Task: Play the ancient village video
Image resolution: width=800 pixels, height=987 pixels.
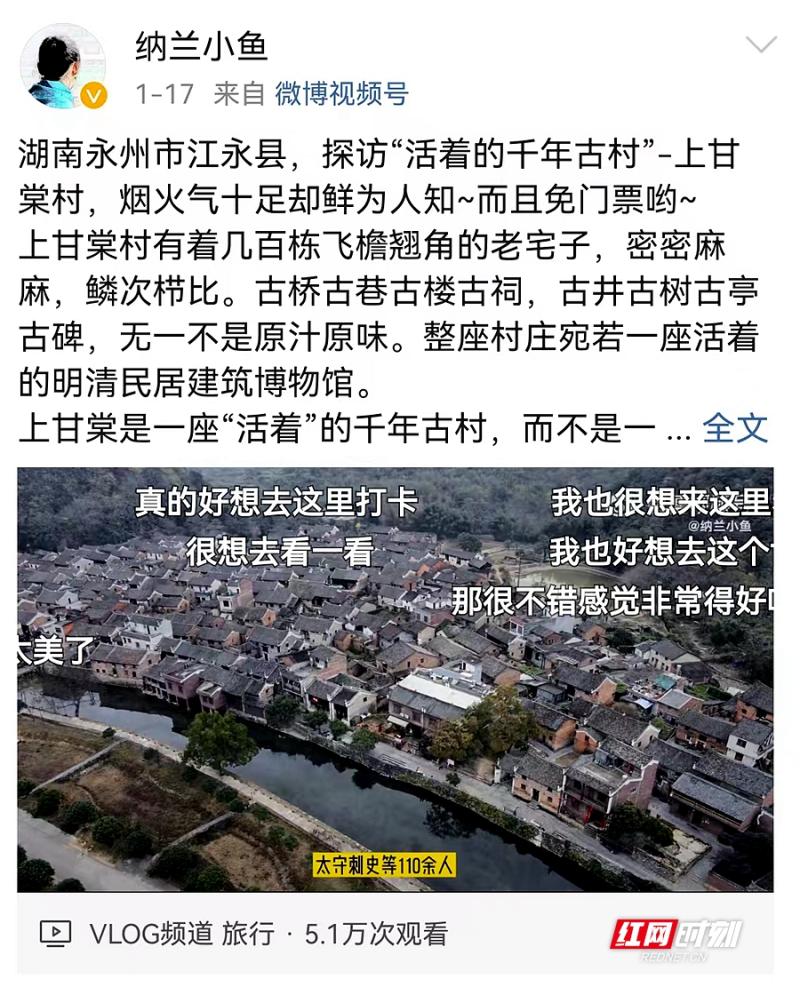Action: click(x=395, y=678)
